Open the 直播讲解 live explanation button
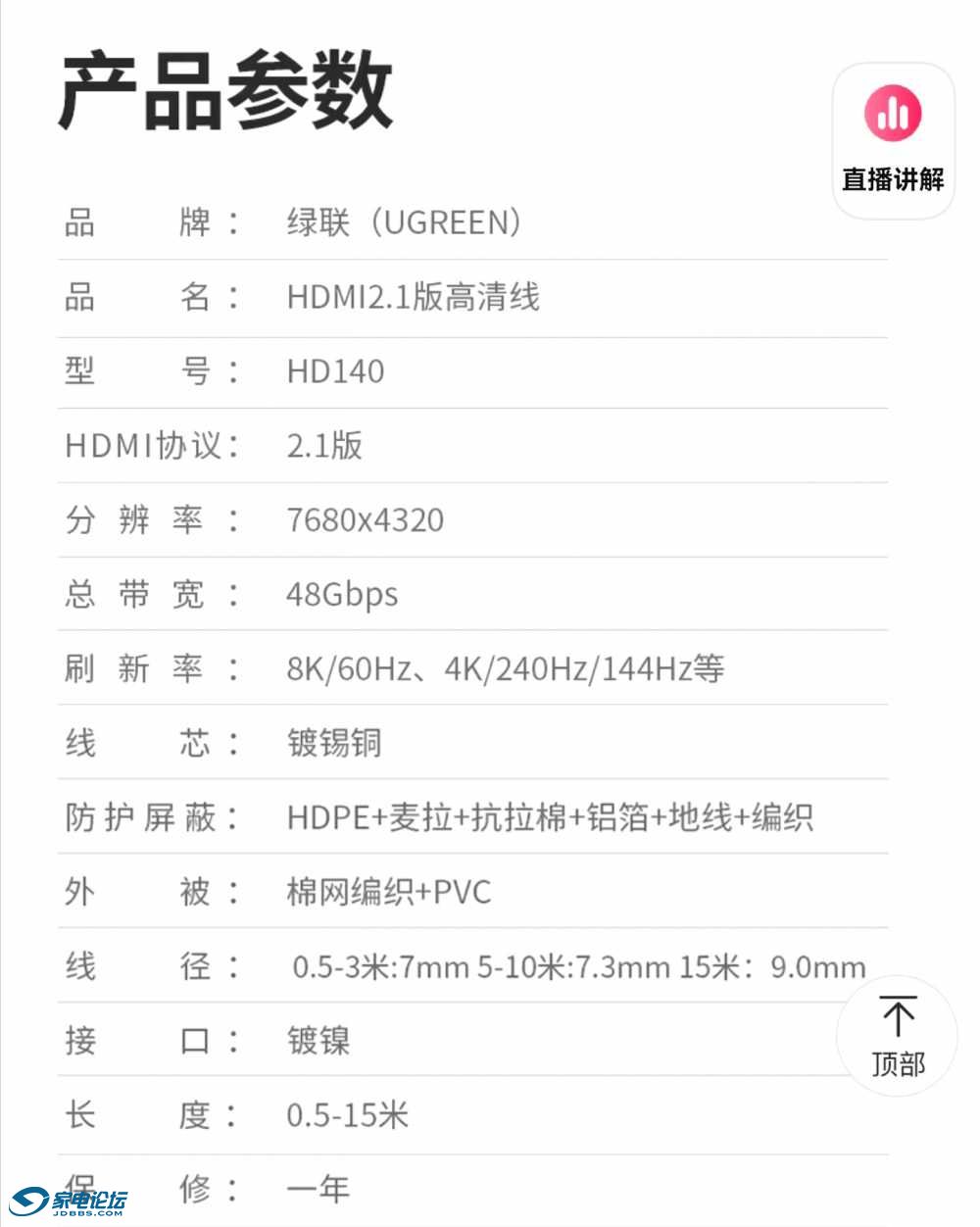980x1227 pixels. click(893, 140)
